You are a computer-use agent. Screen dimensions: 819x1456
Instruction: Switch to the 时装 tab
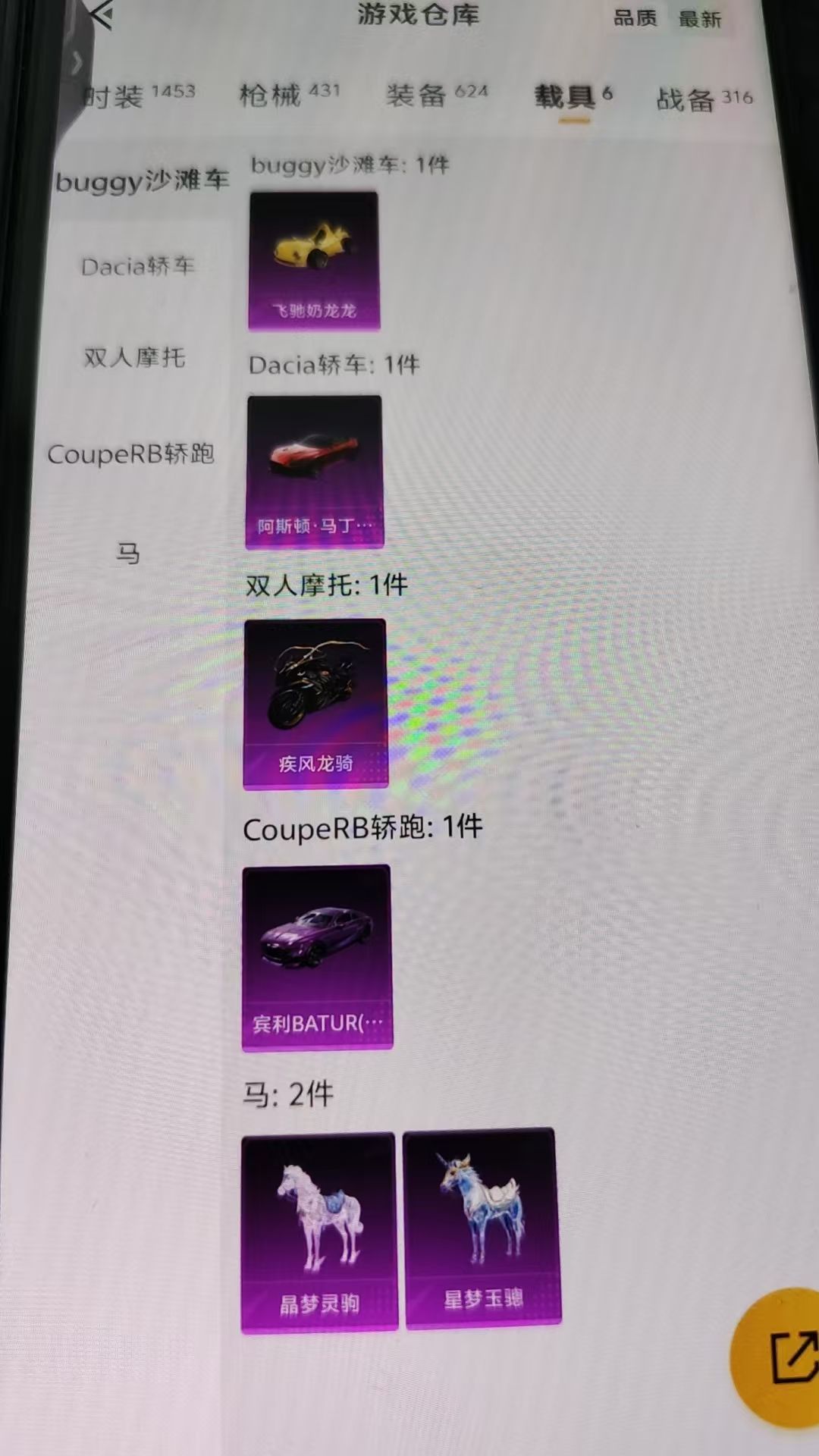pyautogui.click(x=137, y=96)
